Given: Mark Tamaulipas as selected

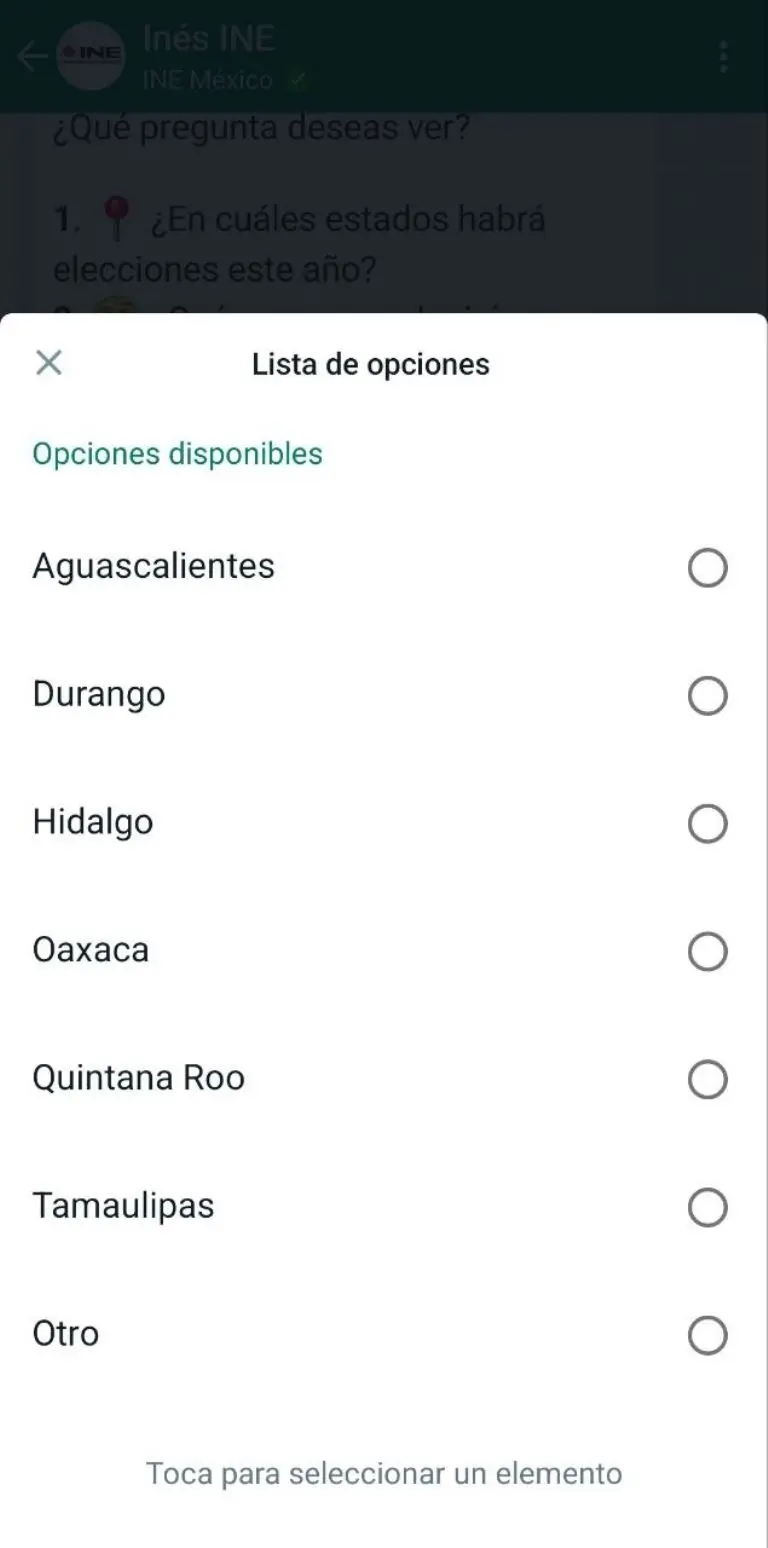Looking at the screenshot, I should tap(707, 1208).
